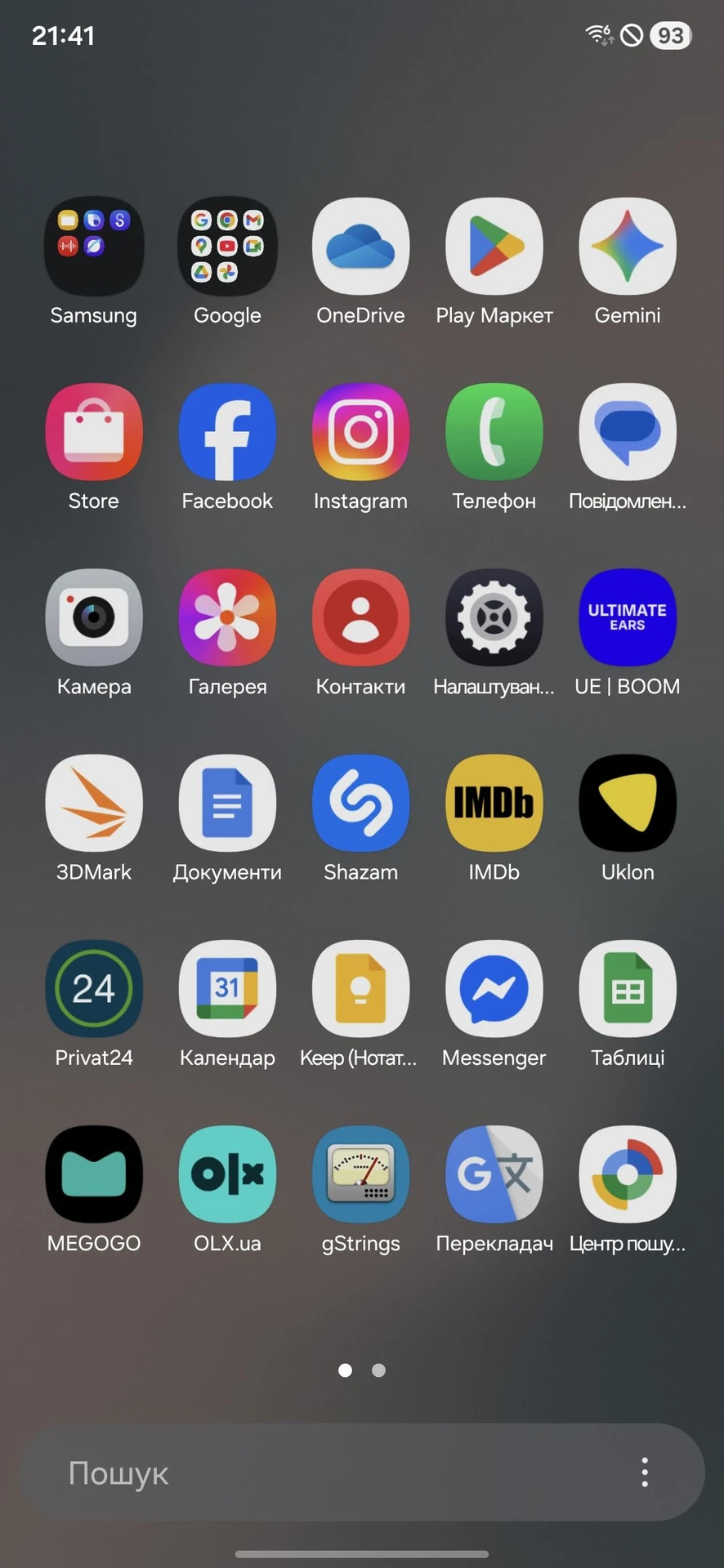Open Налаштування settings app
Image resolution: width=724 pixels, height=1568 pixels.
[x=494, y=617]
